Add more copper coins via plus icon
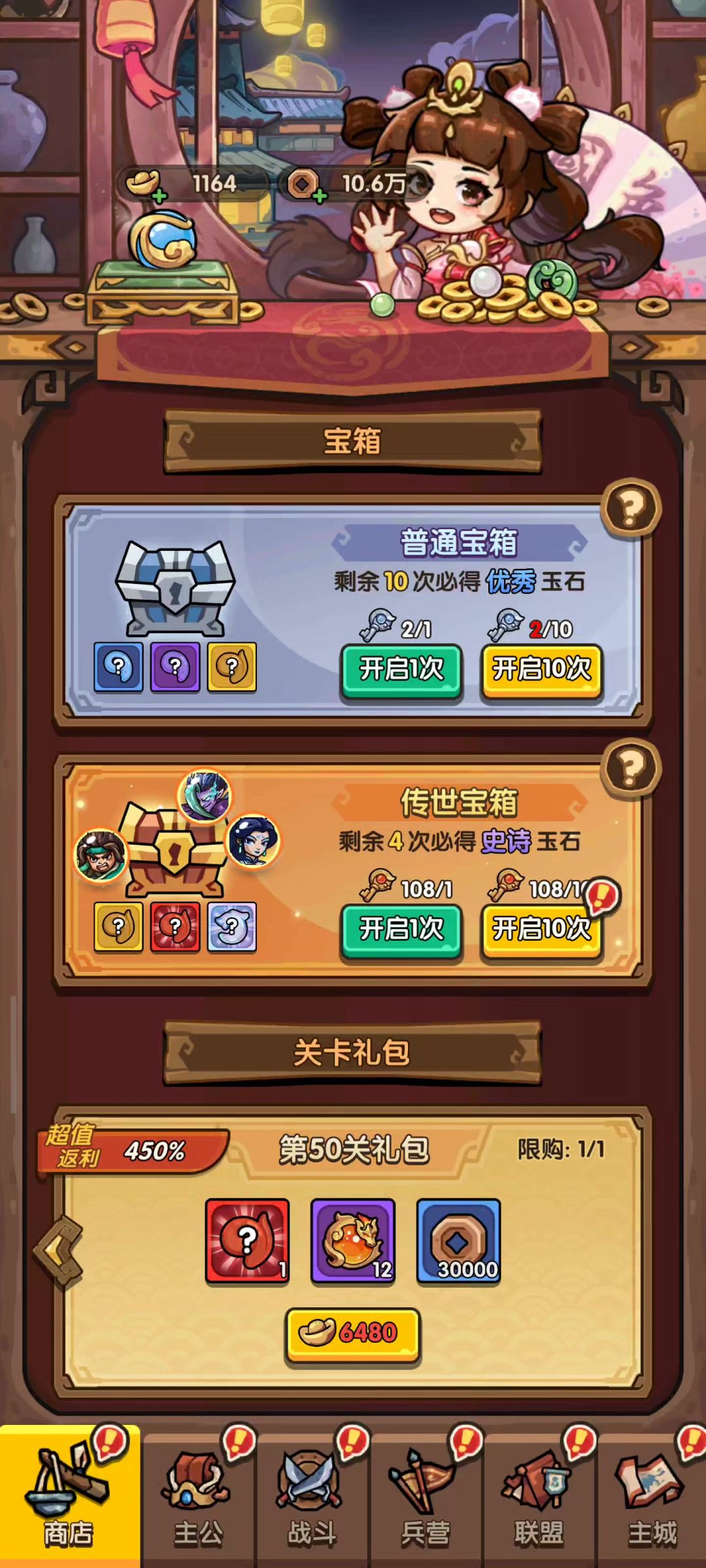Viewport: 706px width, 1568px height. pyautogui.click(x=319, y=195)
